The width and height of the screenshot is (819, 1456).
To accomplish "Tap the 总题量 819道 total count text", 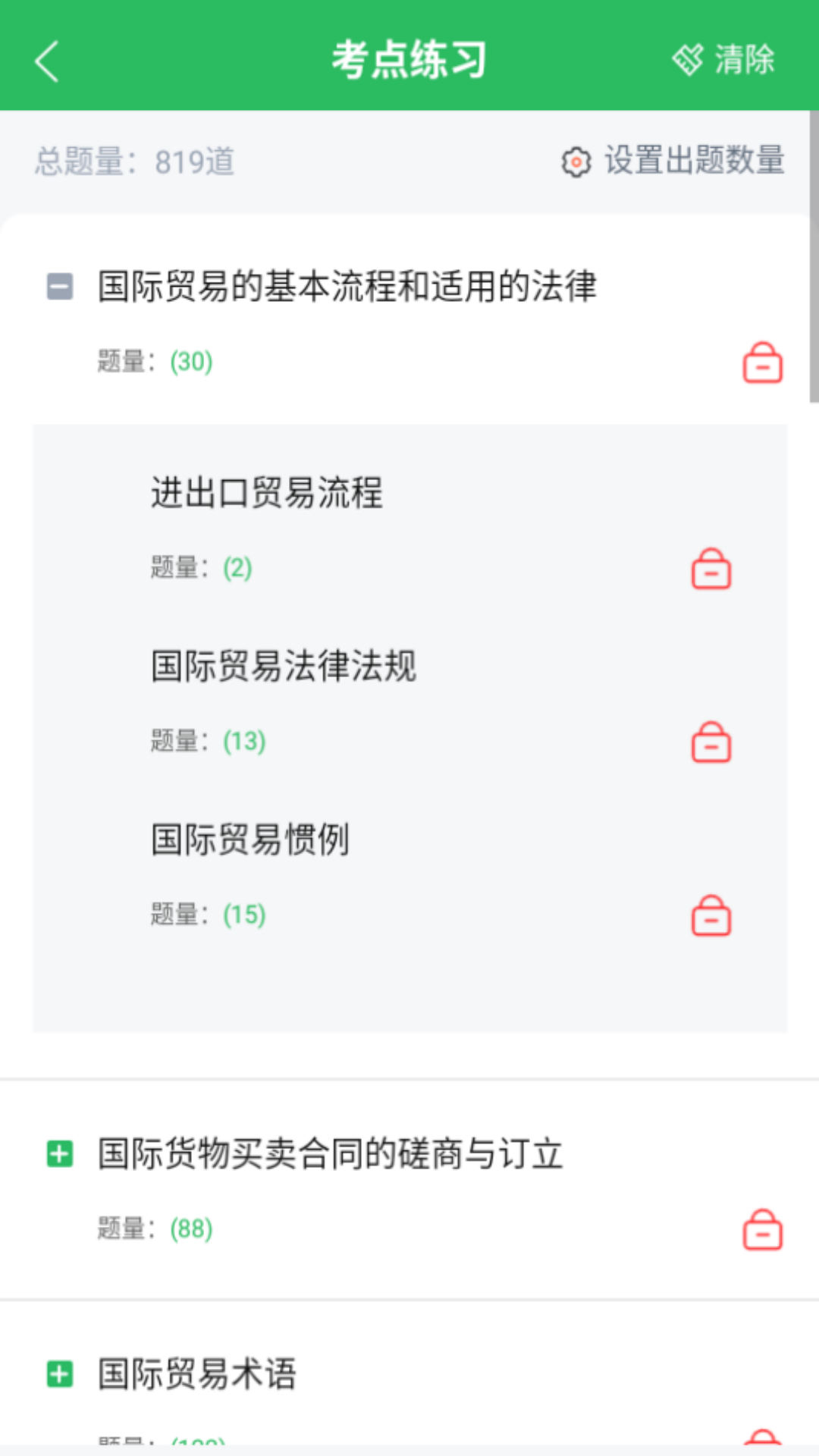I will click(134, 162).
